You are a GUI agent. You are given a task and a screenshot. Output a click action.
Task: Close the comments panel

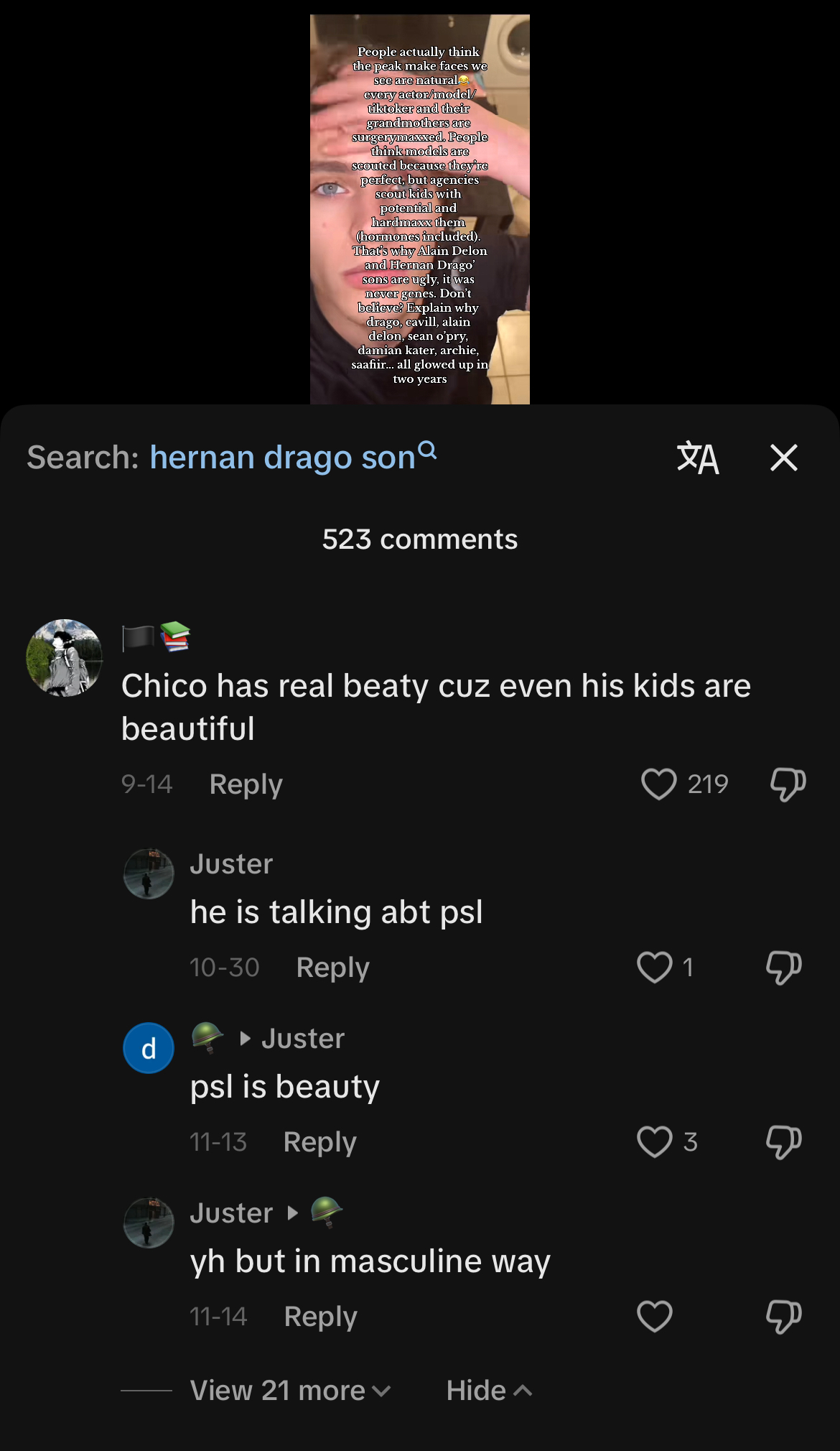point(783,458)
